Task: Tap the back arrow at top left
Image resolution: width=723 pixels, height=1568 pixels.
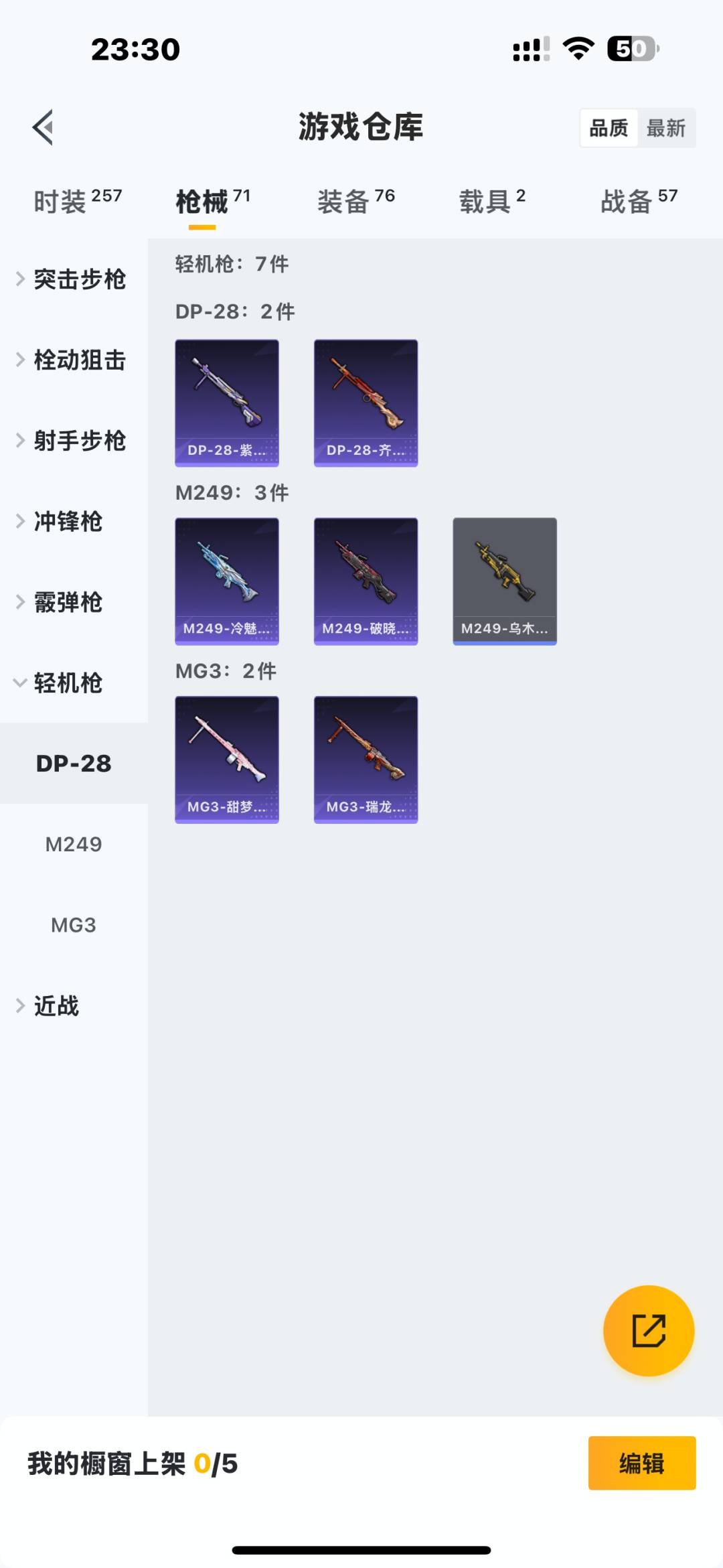Action: click(42, 127)
